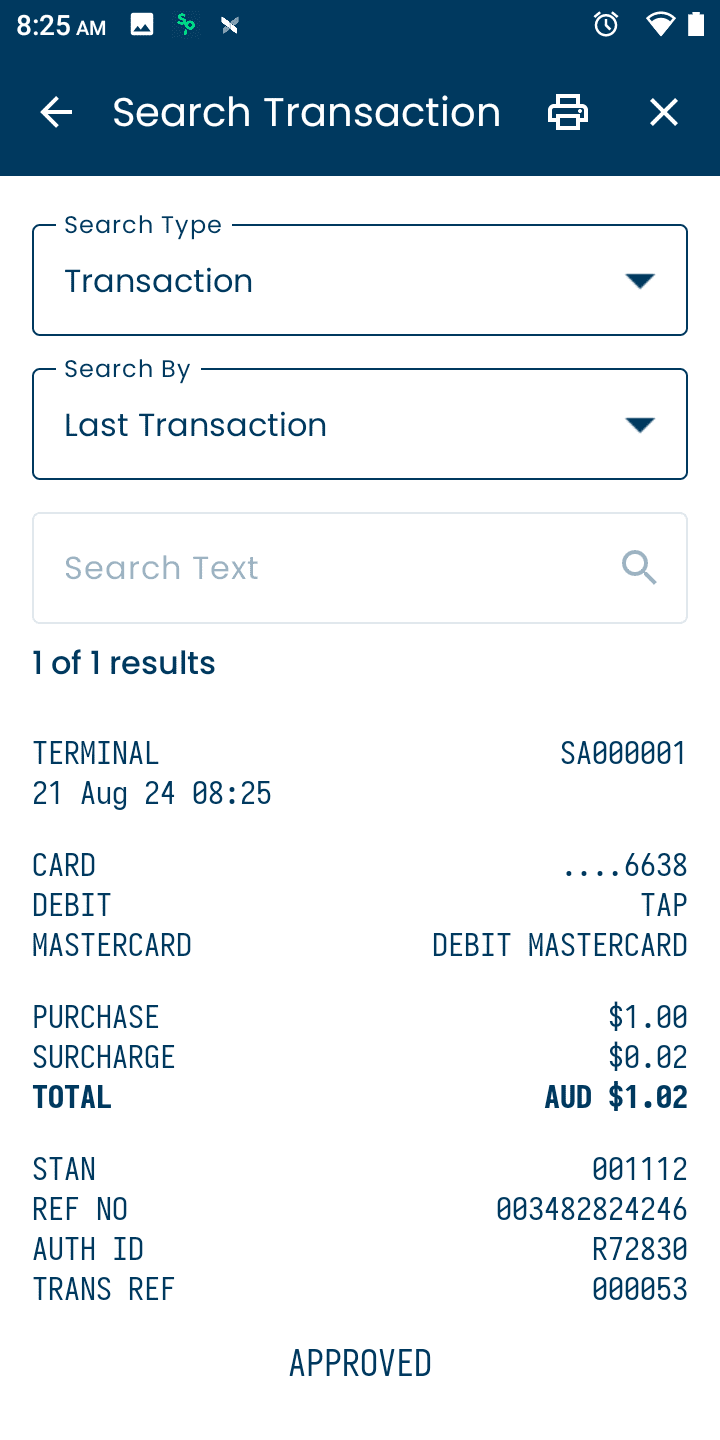Click the print receipt icon
720x1440 pixels.
568,112
